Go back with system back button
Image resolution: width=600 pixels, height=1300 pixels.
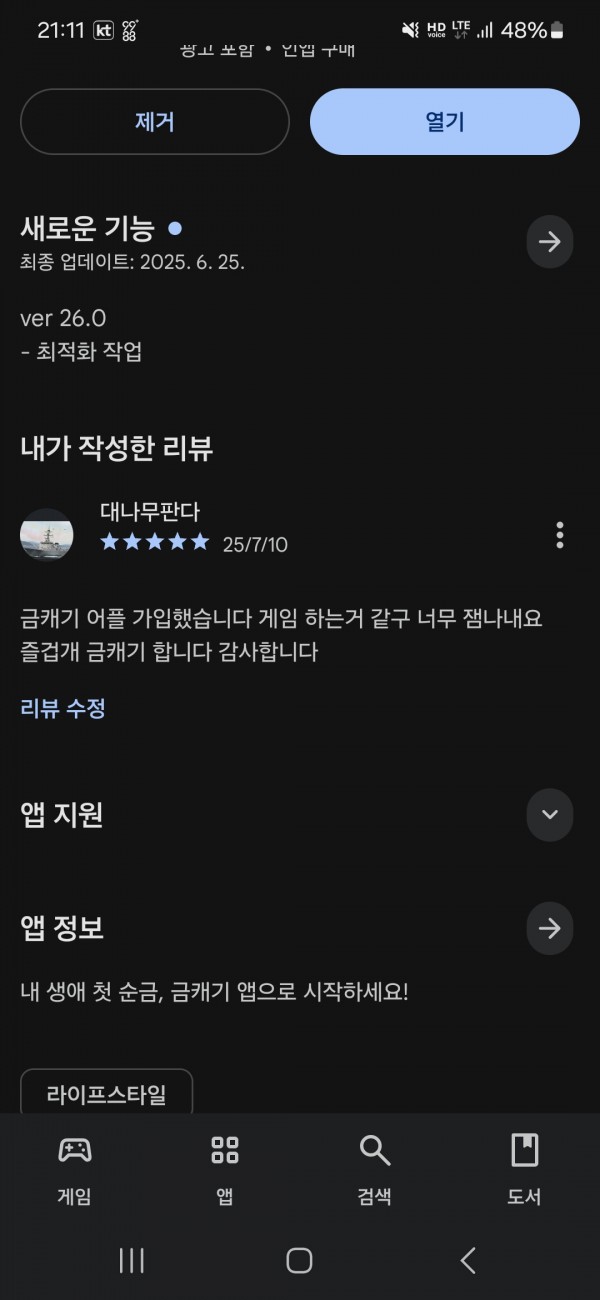(x=468, y=1260)
